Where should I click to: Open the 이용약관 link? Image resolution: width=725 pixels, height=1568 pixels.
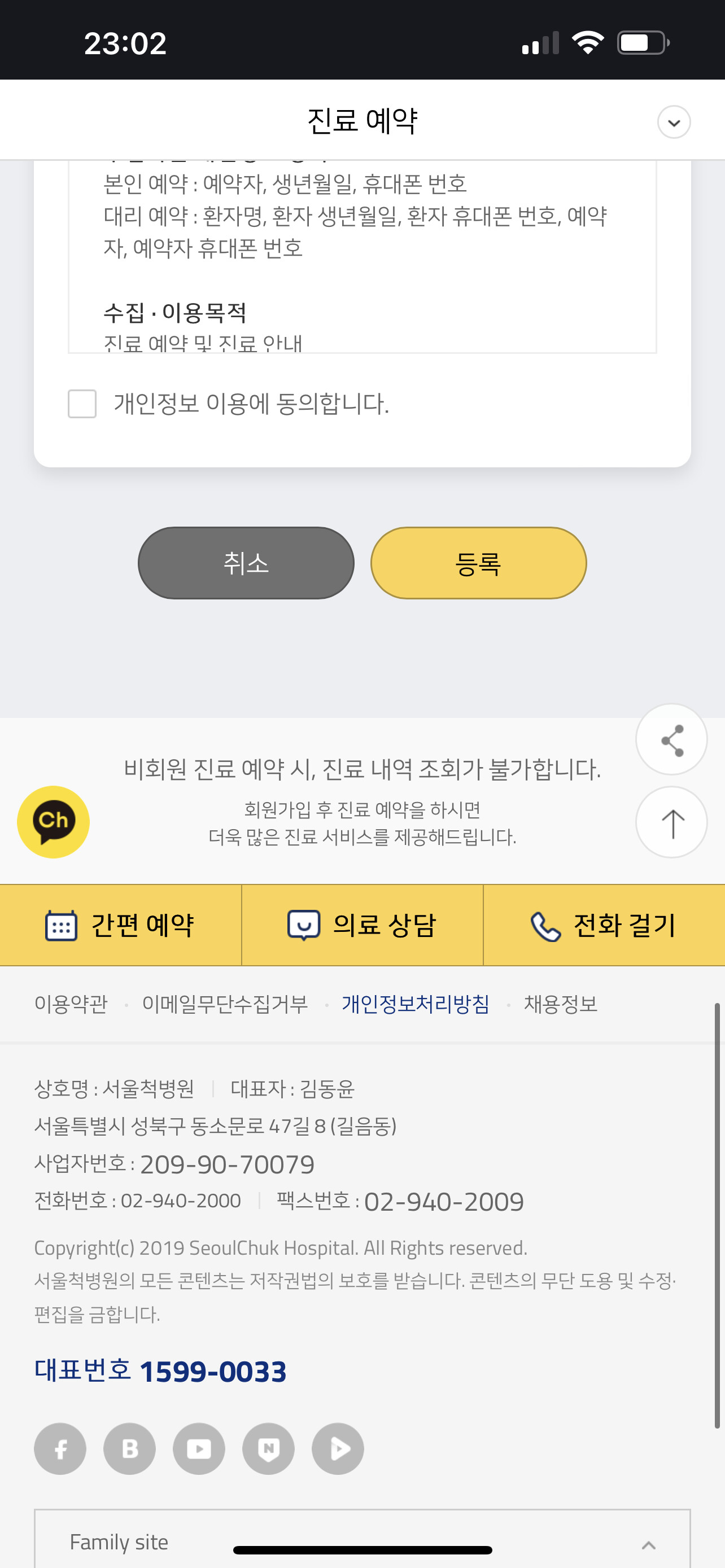coord(71,1004)
